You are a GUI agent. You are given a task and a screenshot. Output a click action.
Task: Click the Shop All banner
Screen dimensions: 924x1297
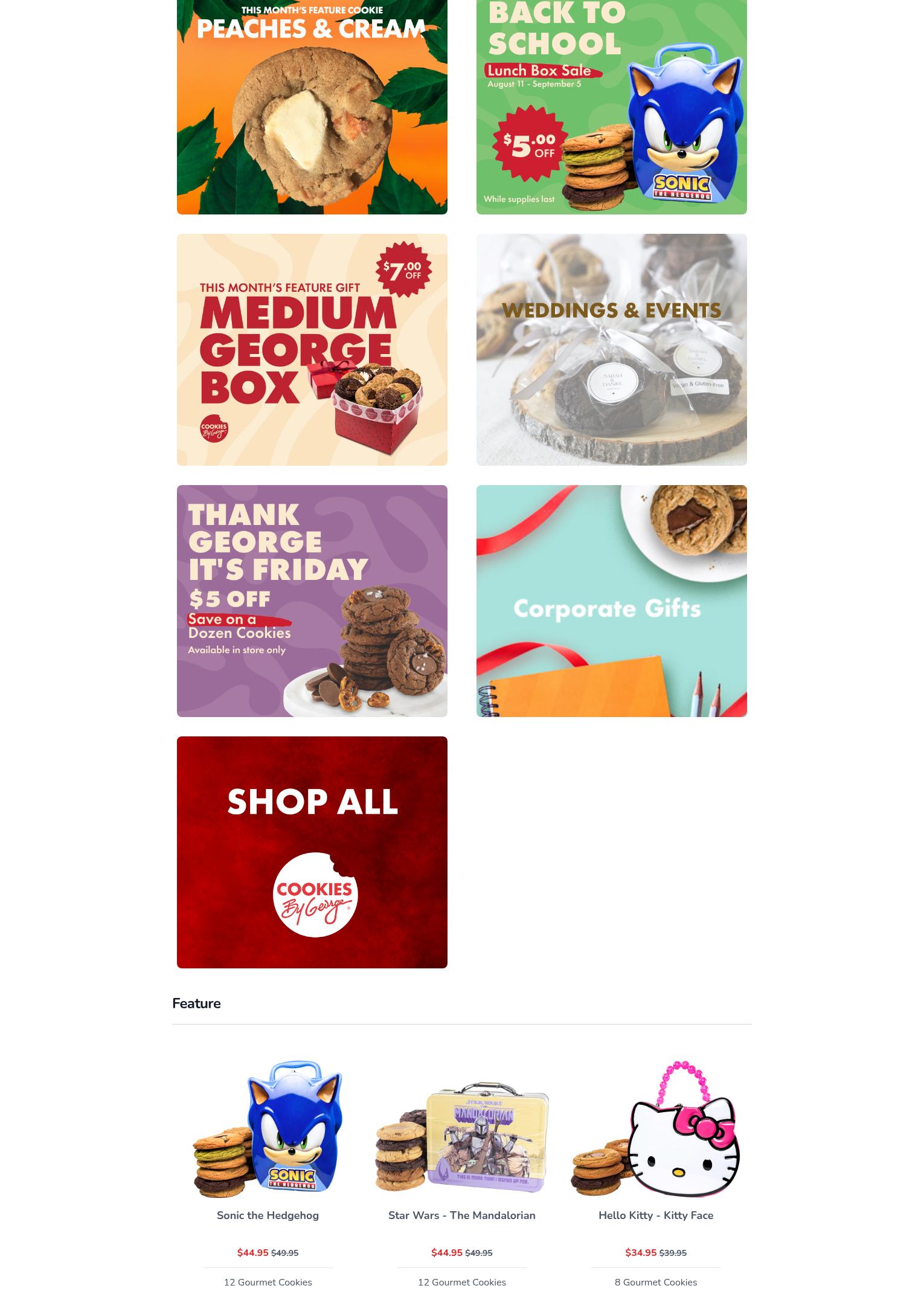(x=312, y=852)
